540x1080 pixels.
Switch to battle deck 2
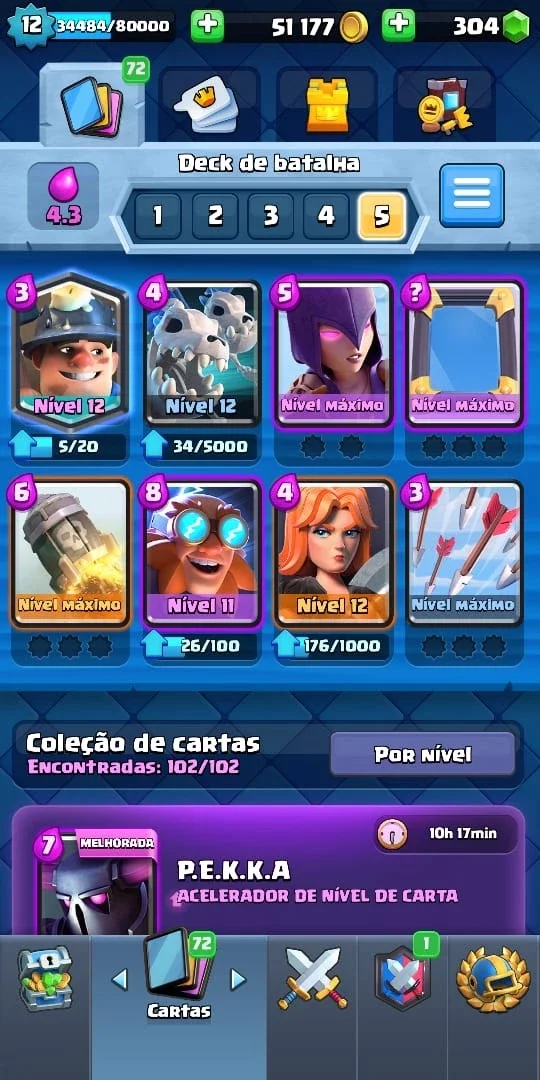pyautogui.click(x=215, y=216)
